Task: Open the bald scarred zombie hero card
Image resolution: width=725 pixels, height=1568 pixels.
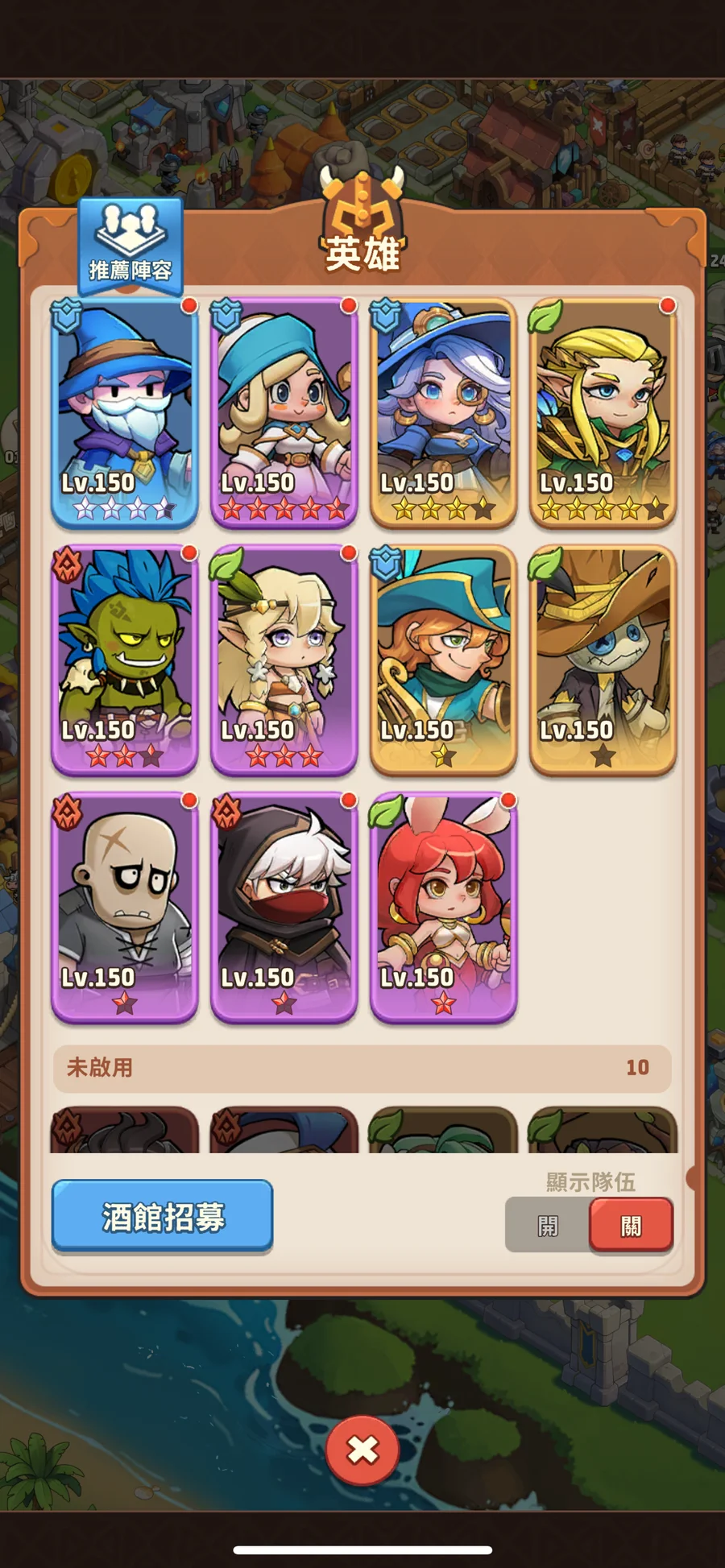Action: (x=124, y=906)
